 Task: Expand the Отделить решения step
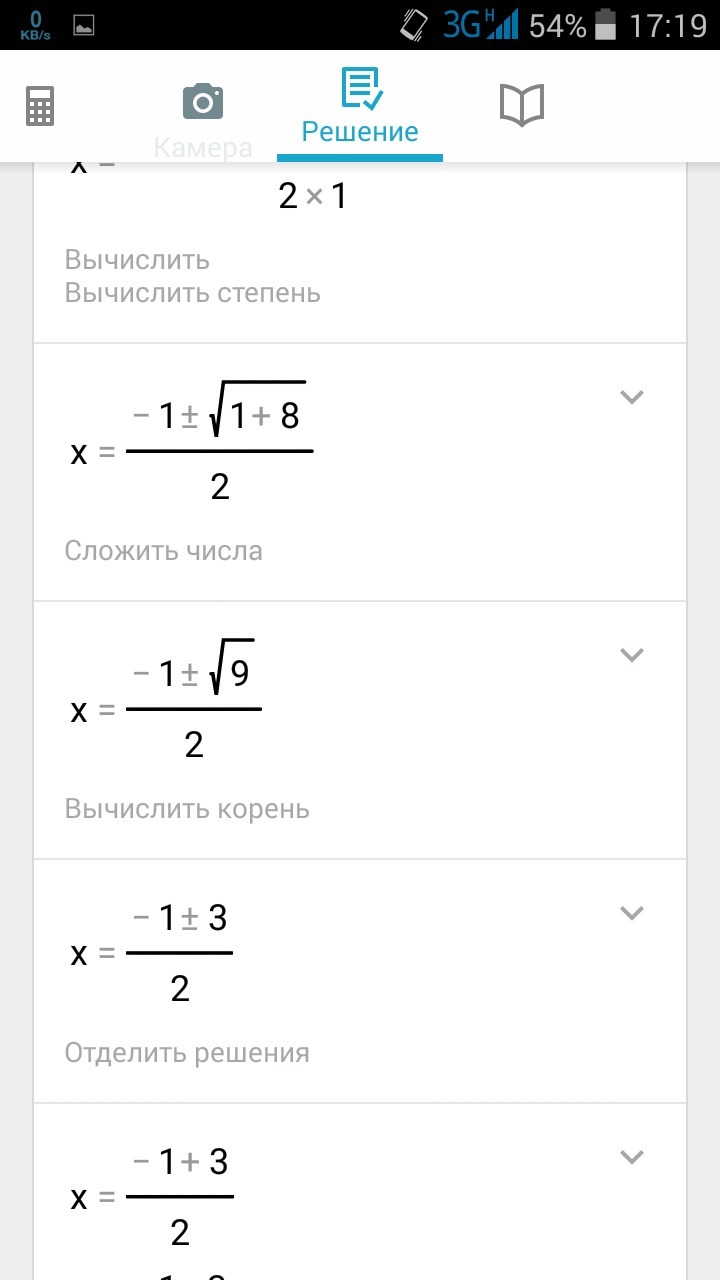coord(631,913)
